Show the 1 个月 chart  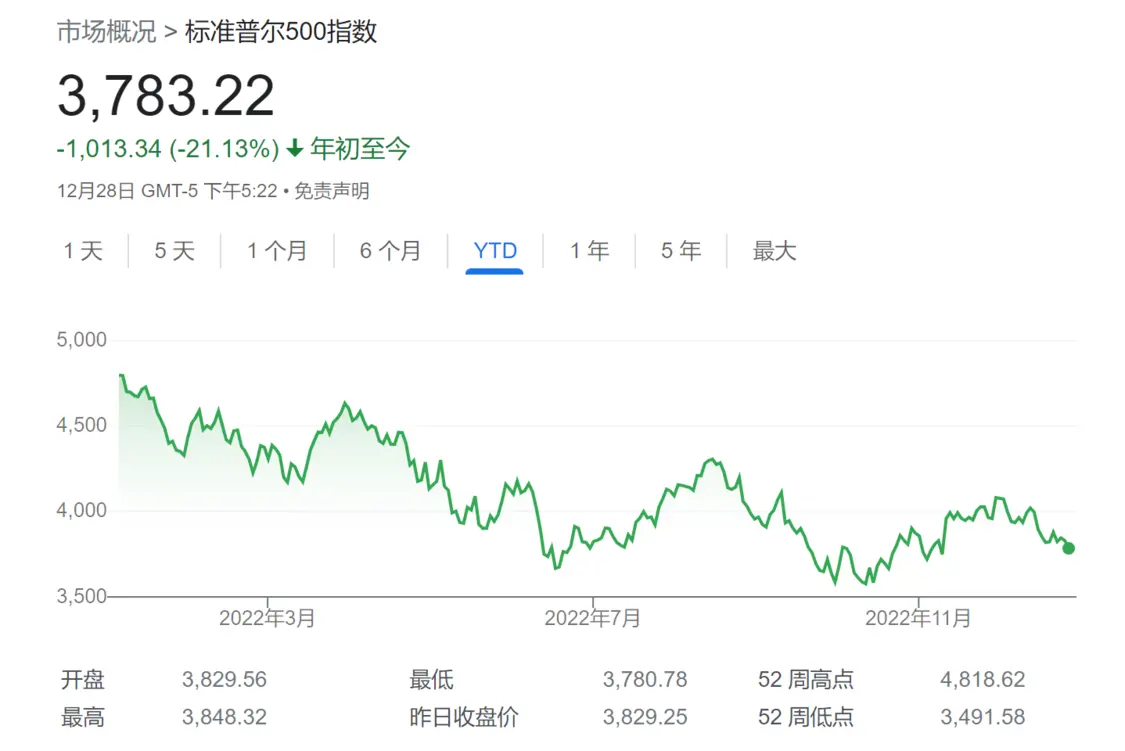coord(277,251)
